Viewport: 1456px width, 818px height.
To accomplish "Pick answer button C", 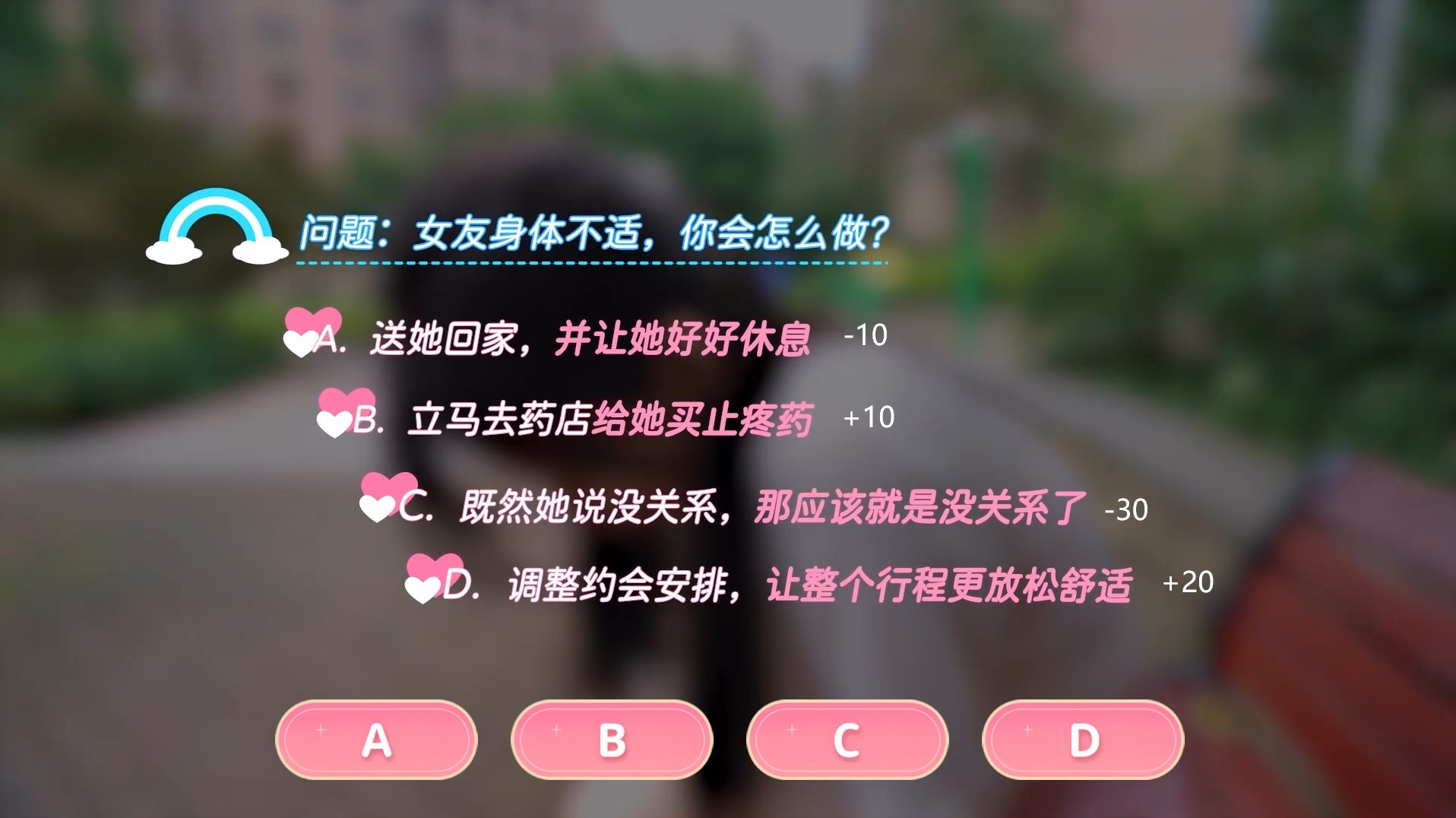I will [847, 740].
